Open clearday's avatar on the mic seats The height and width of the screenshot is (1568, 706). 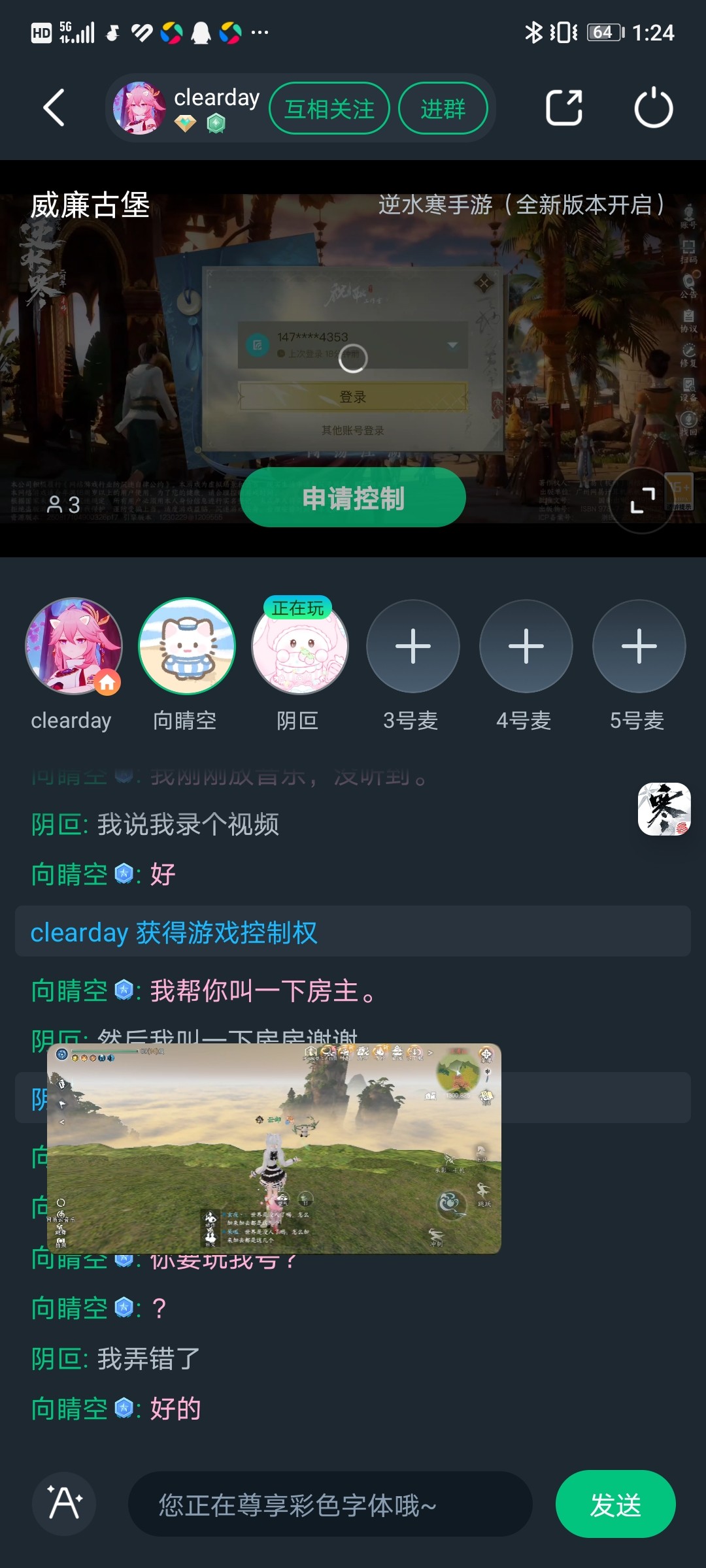[x=73, y=646]
